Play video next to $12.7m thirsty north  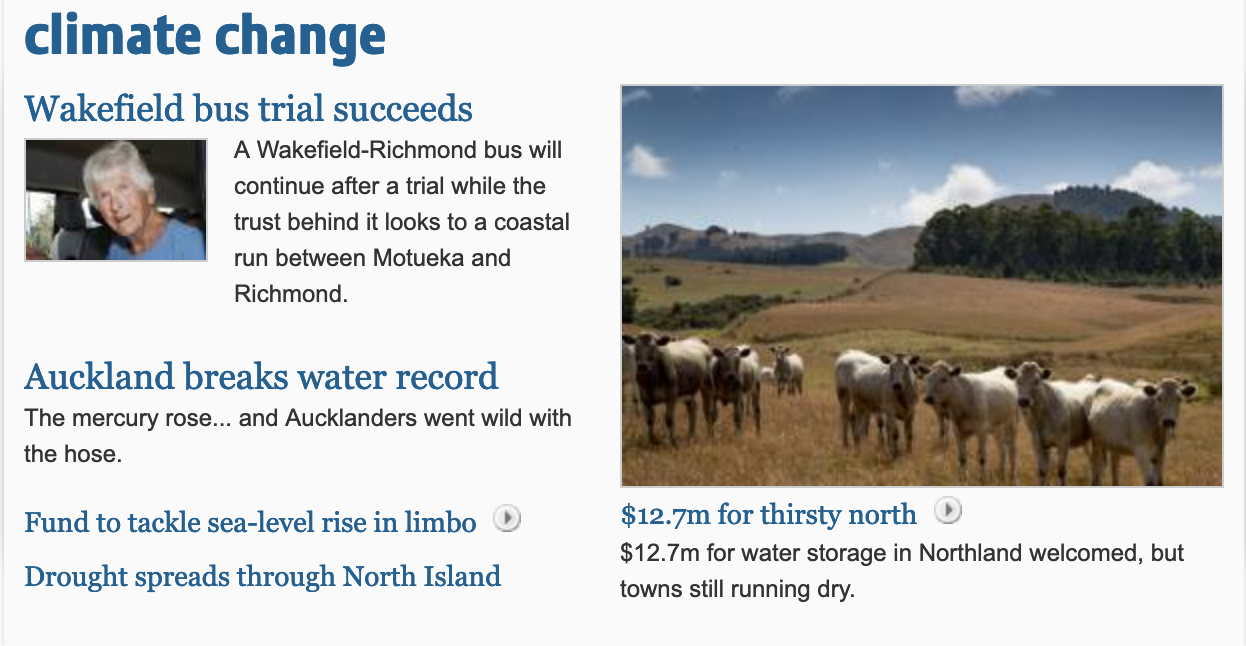[947, 512]
